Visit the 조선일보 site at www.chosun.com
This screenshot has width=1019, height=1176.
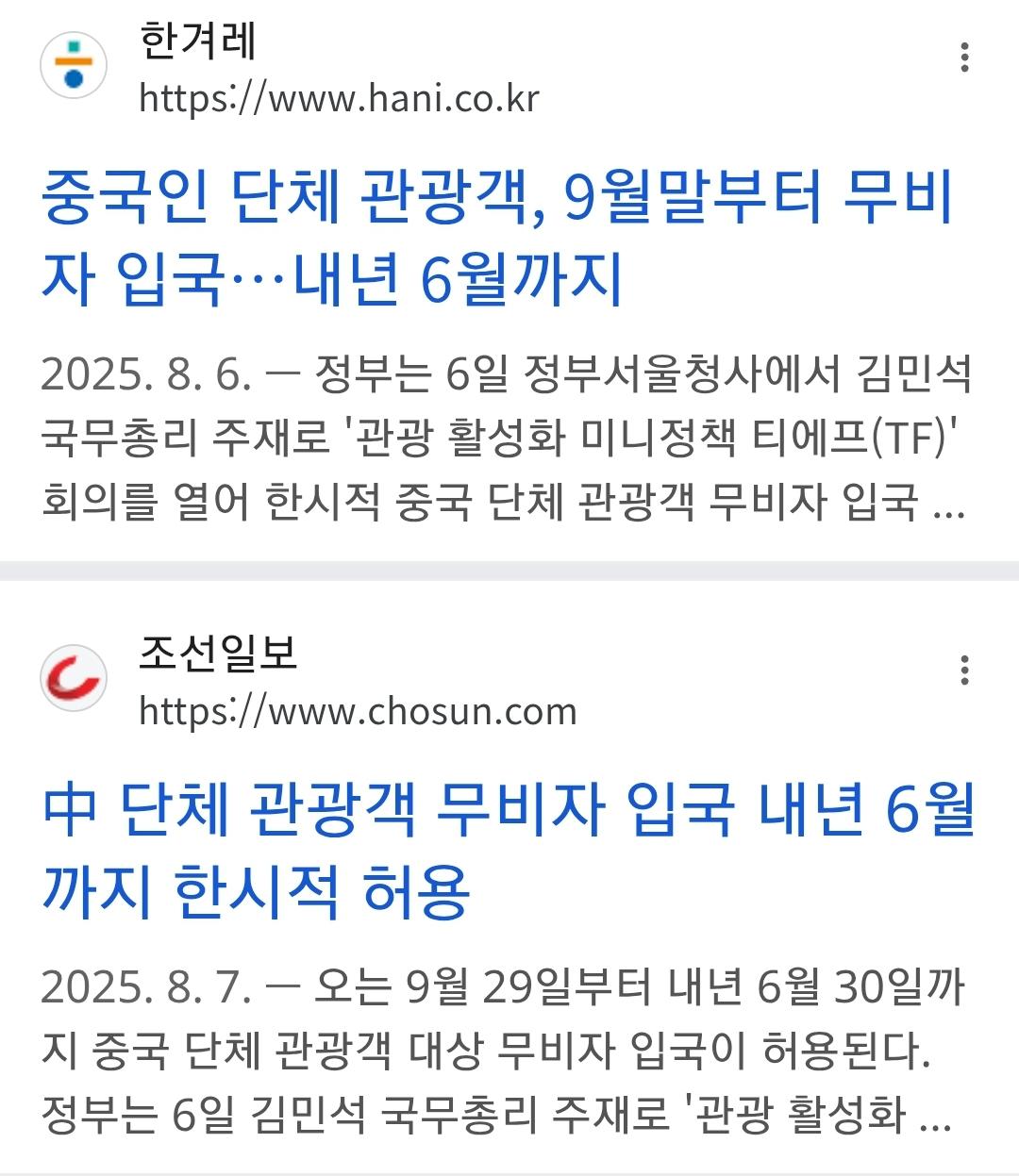click(358, 711)
